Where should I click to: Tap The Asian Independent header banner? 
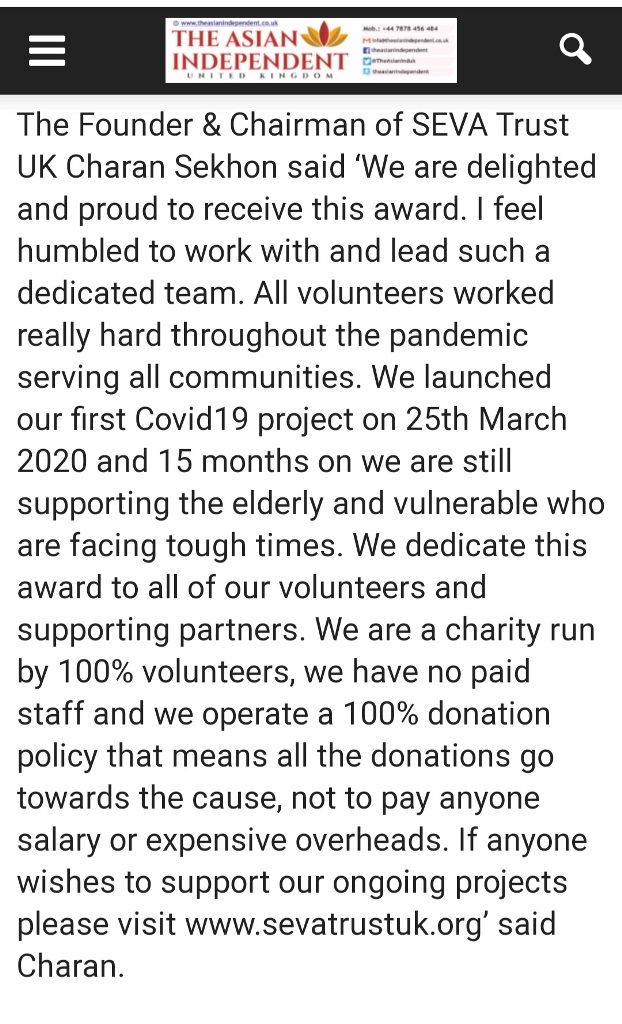click(311, 50)
